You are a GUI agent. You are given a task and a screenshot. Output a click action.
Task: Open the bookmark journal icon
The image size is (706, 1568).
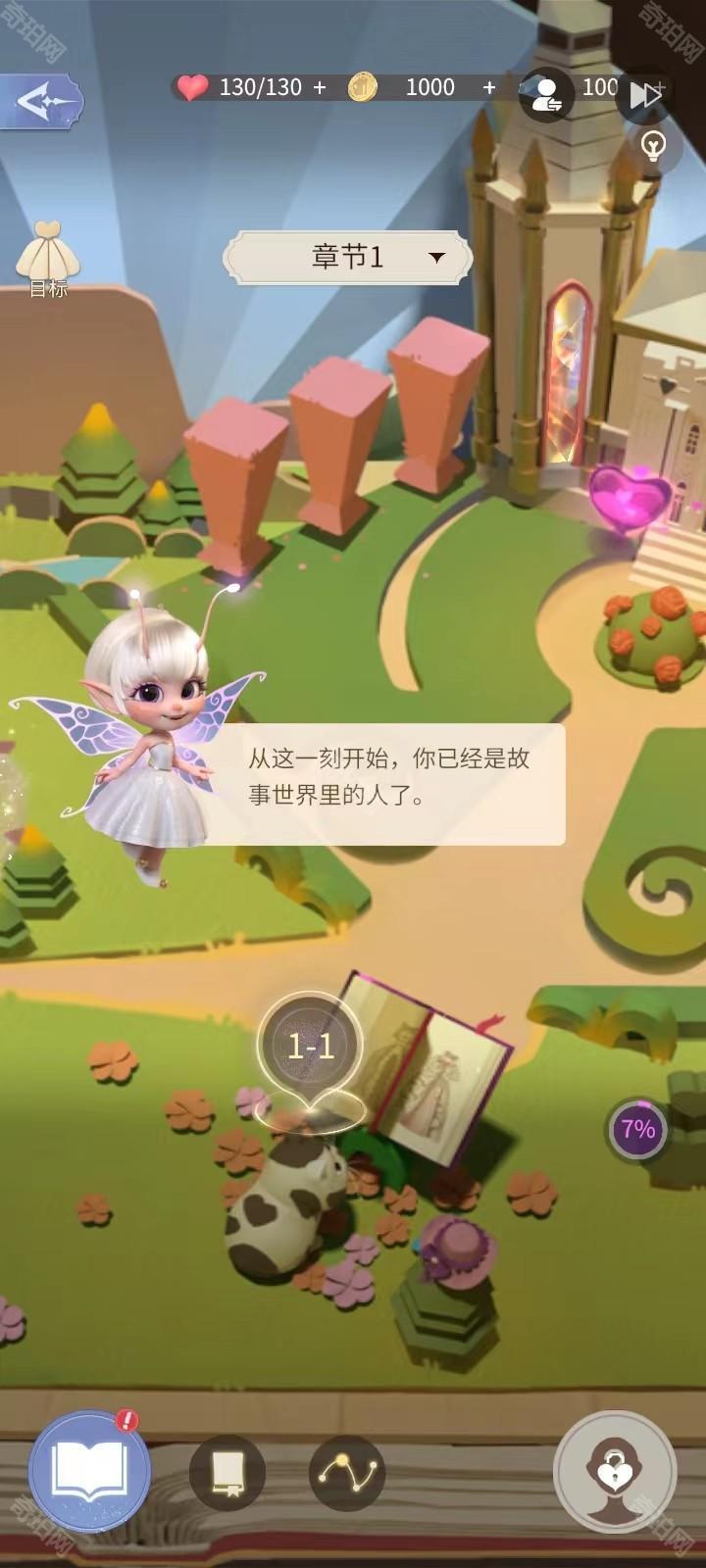point(227,1472)
